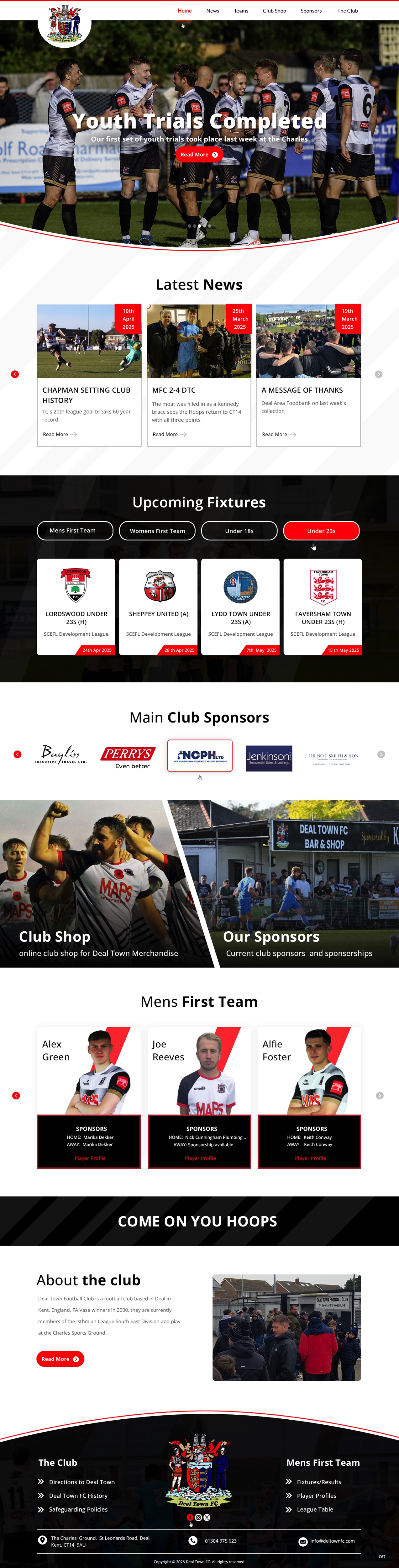Screen dimensions: 399x1568
Task: Select the Womens First Team fixtures tab
Action: point(157,530)
